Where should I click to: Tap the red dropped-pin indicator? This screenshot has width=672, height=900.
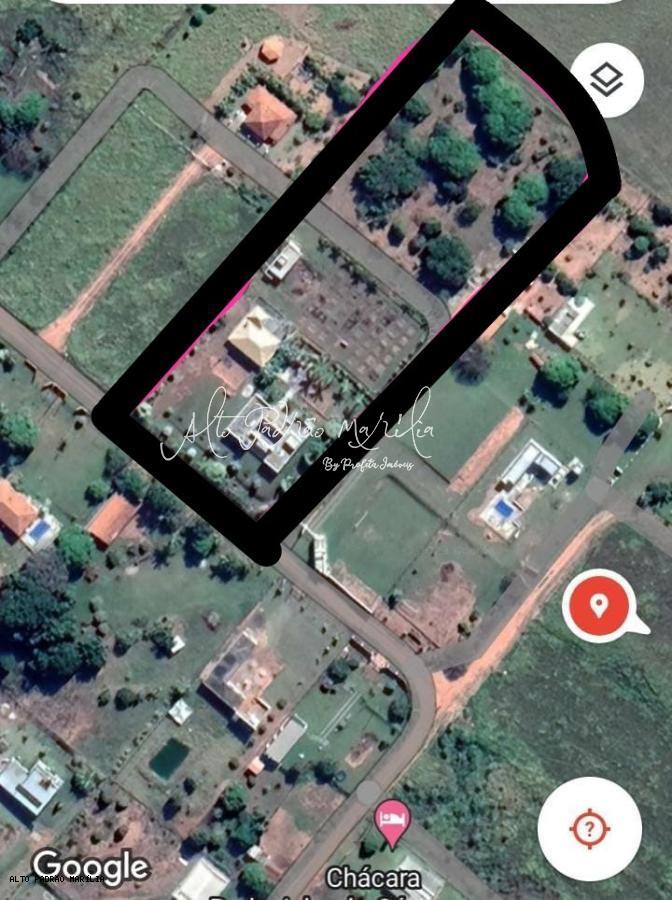pyautogui.click(x=600, y=606)
